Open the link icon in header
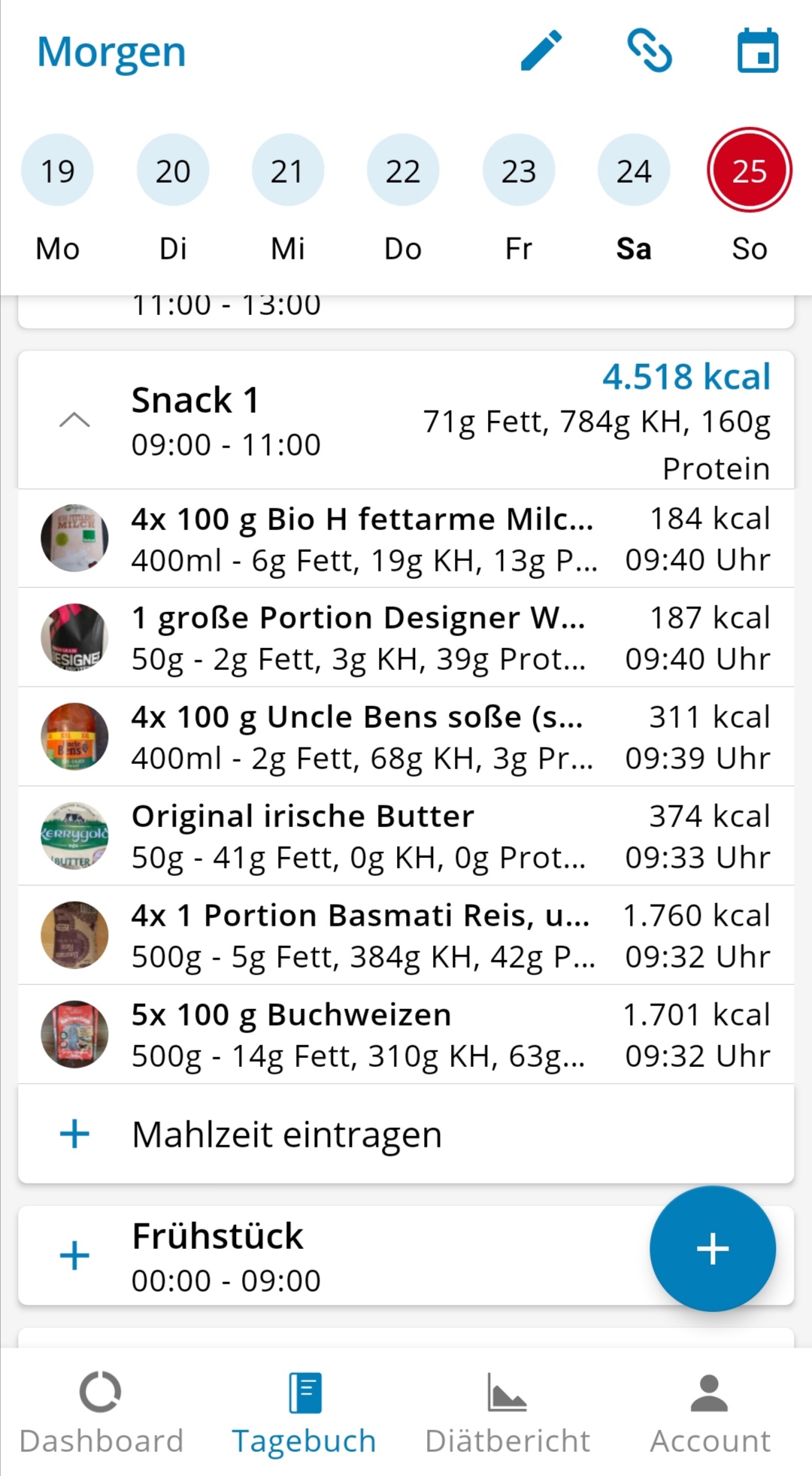This screenshot has width=812, height=1476. 650,51
